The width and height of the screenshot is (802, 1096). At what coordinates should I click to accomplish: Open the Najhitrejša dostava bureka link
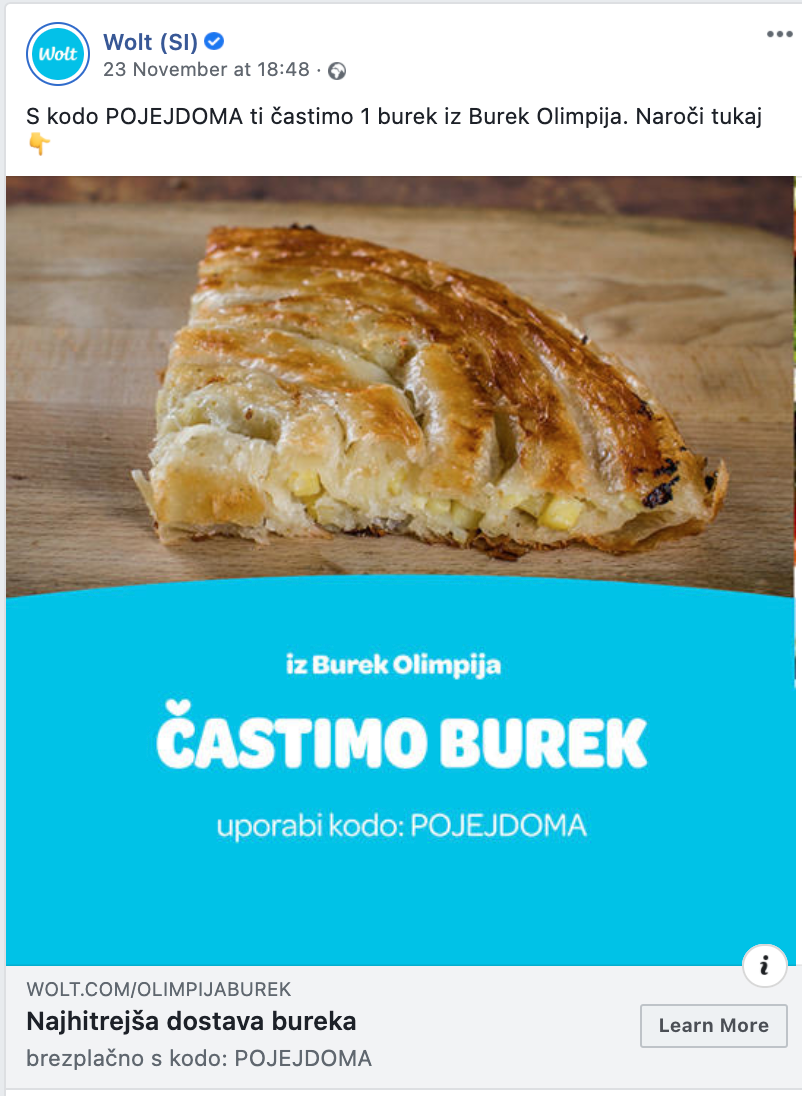click(x=191, y=1022)
